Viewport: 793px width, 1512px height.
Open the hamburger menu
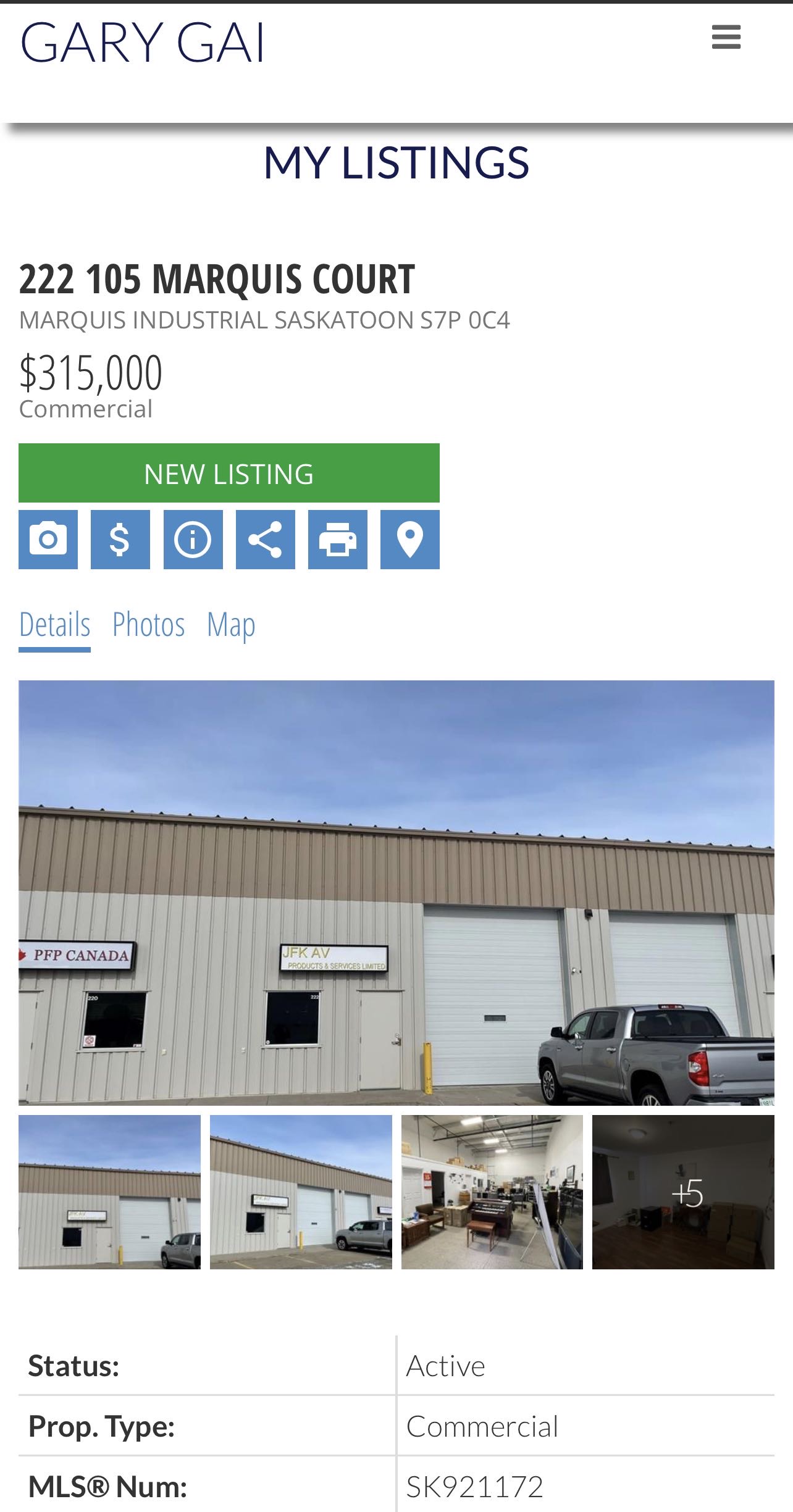click(x=726, y=37)
